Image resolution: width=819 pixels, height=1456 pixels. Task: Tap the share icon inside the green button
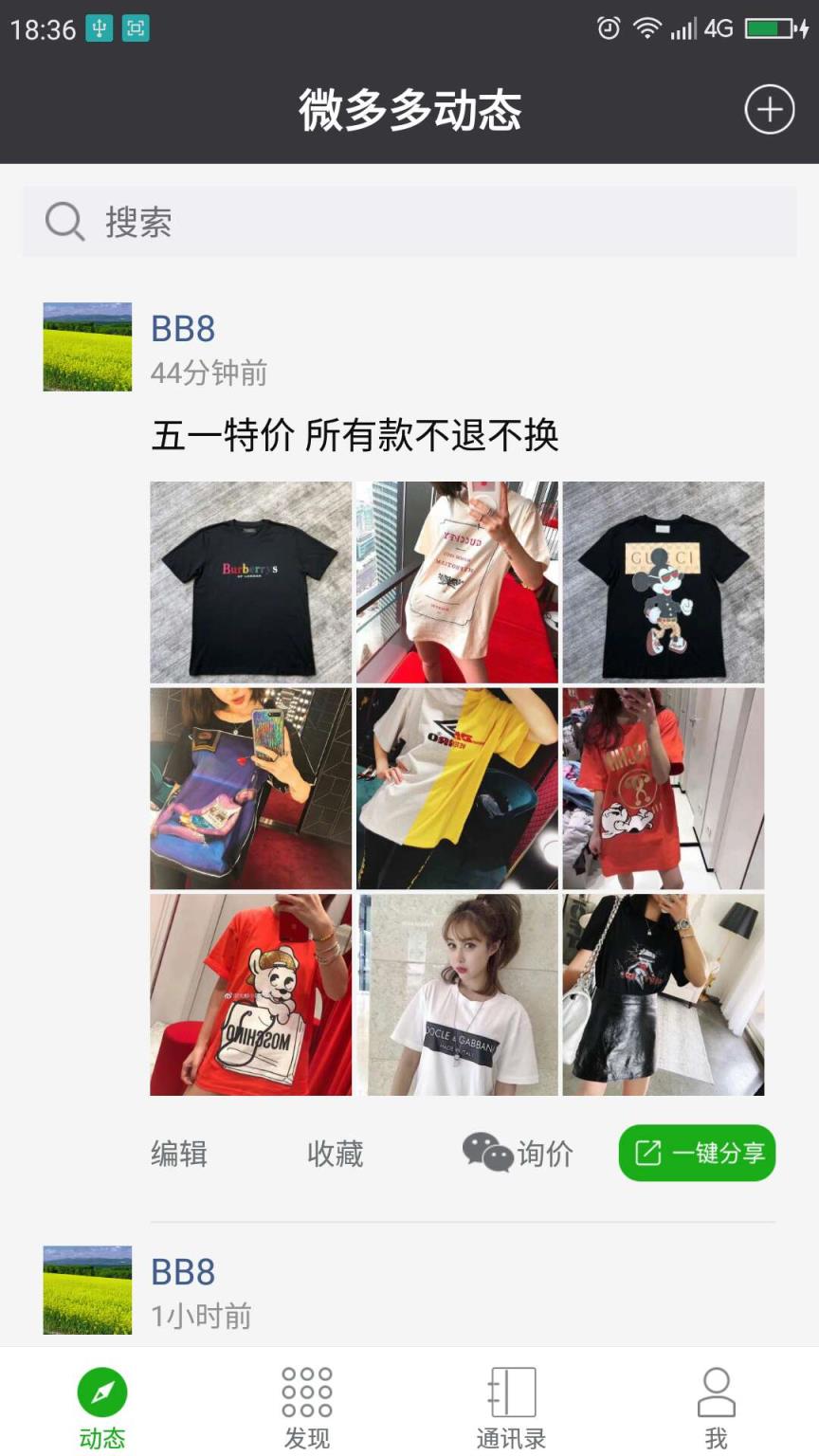(x=648, y=1153)
